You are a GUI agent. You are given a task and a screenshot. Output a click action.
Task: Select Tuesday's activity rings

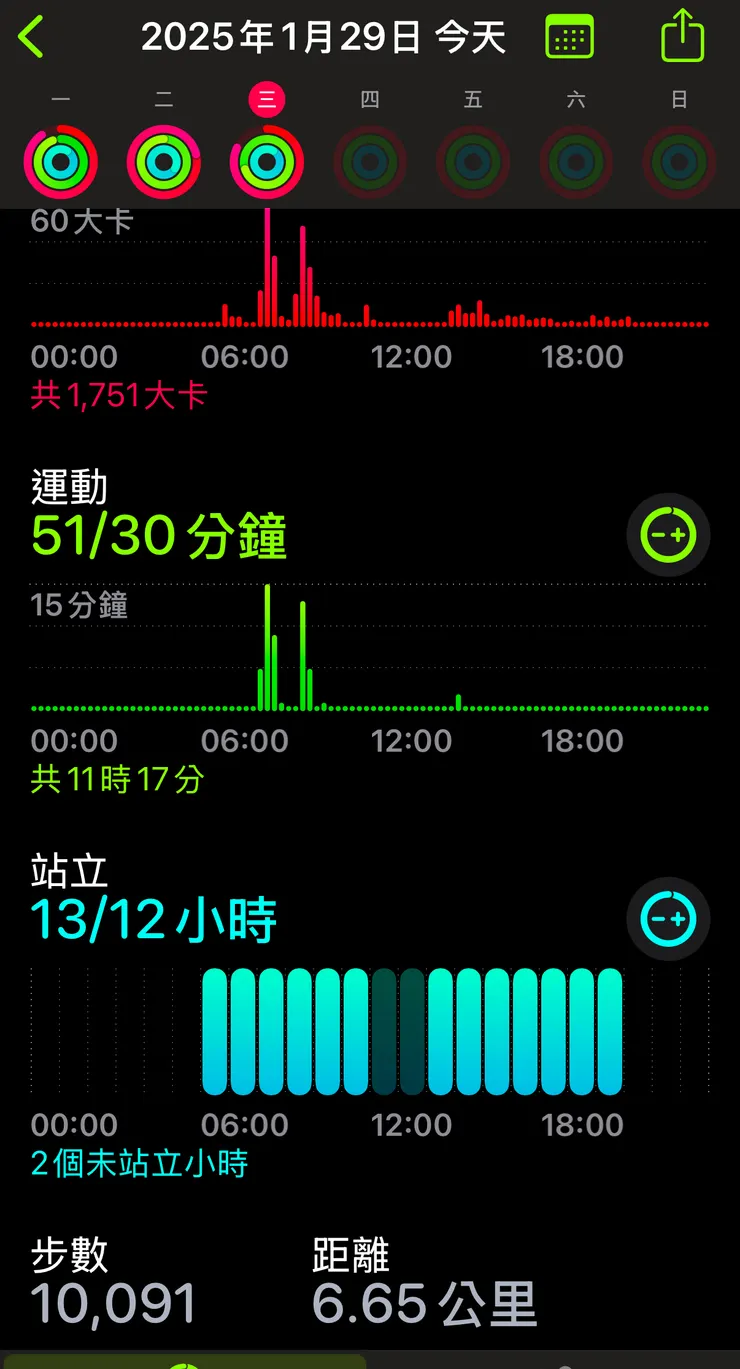click(x=163, y=161)
